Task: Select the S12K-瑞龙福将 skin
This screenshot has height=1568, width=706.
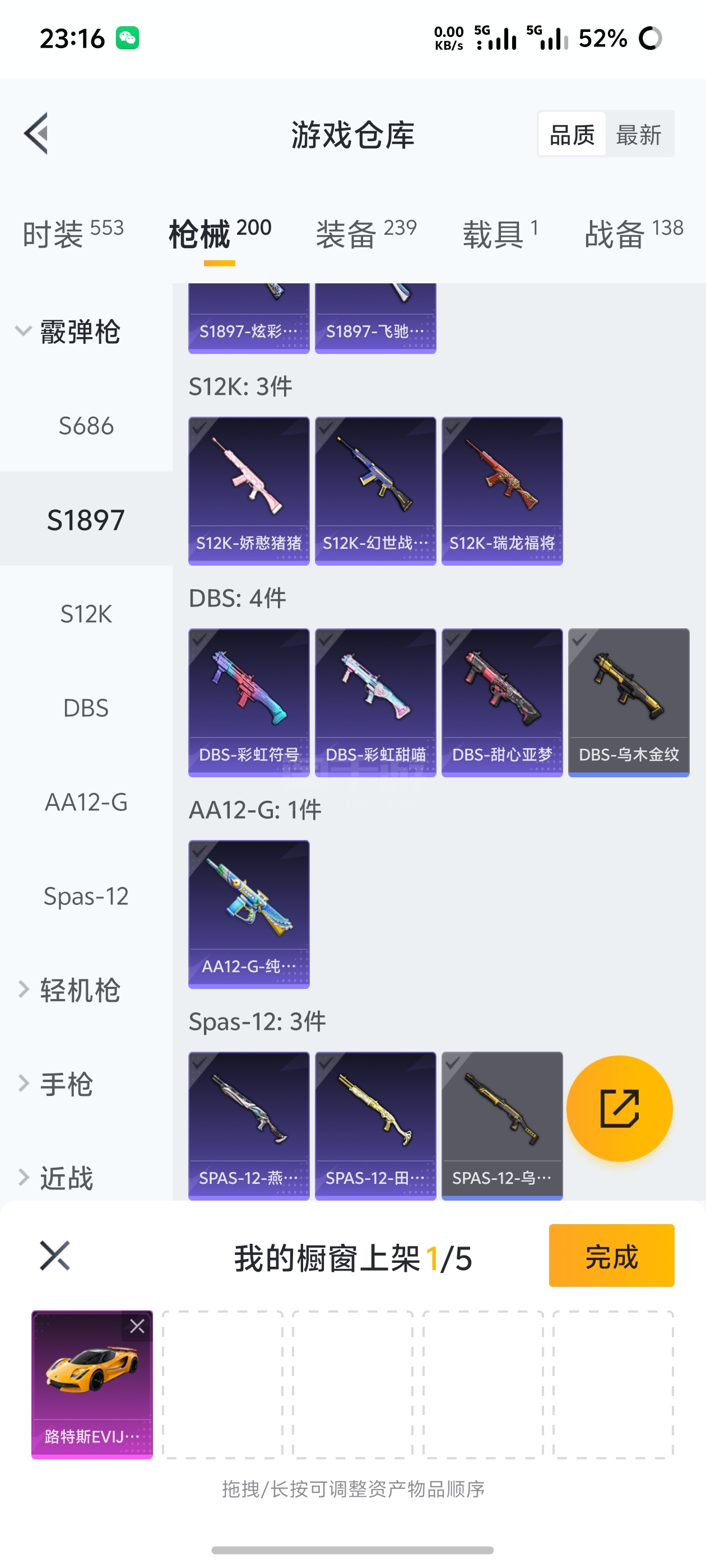Action: [502, 491]
